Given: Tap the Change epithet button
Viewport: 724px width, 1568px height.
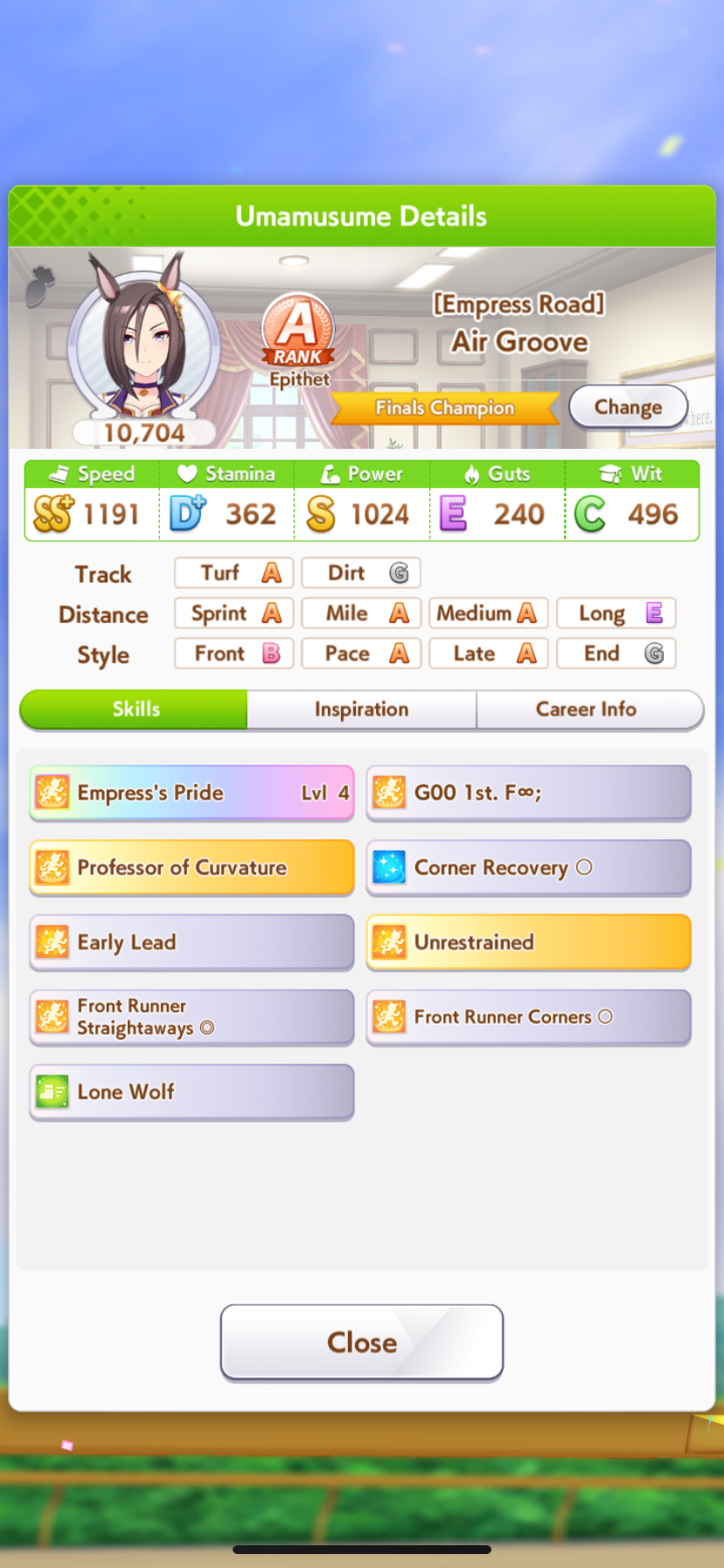Looking at the screenshot, I should click(628, 408).
